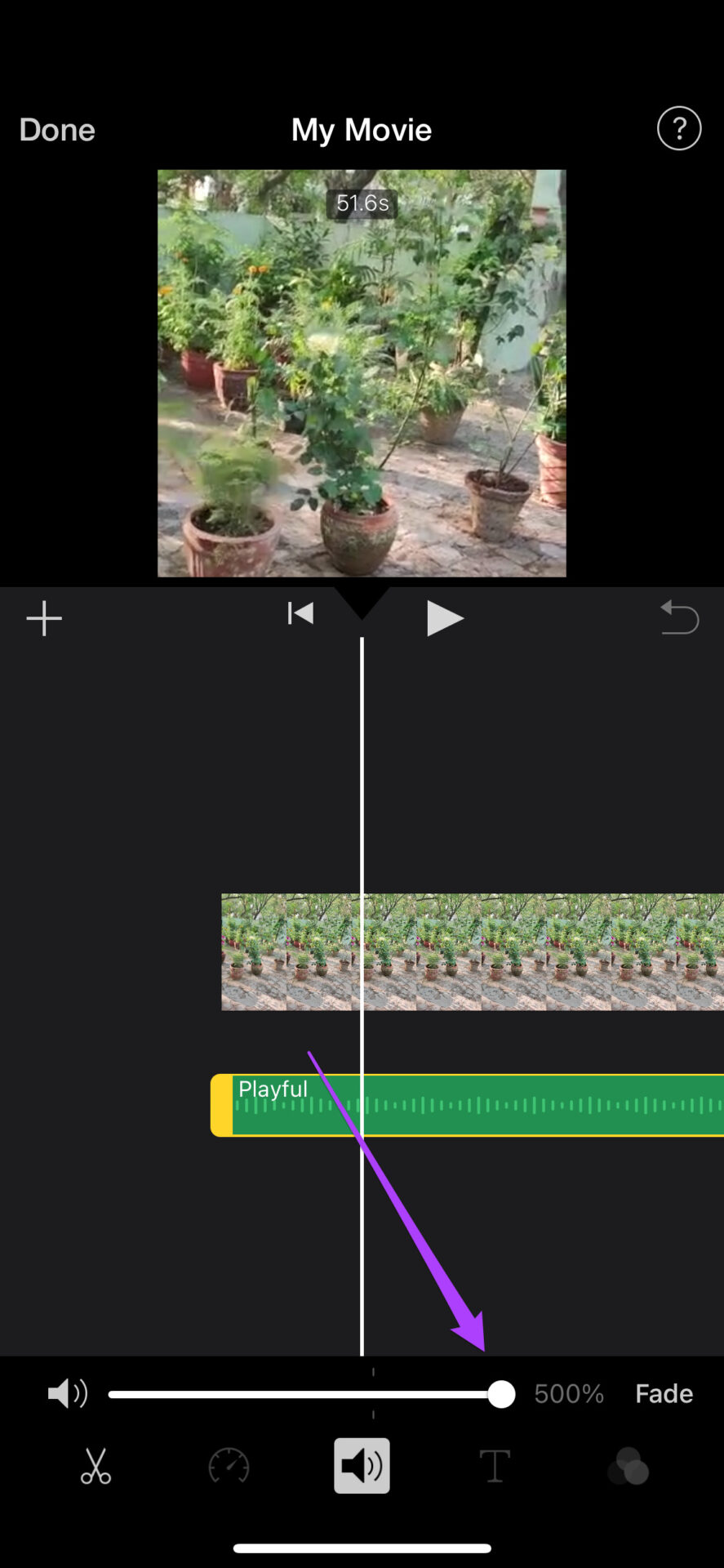This screenshot has height=1568, width=724.
Task: Apply Fade to the audio clip
Action: click(664, 1393)
